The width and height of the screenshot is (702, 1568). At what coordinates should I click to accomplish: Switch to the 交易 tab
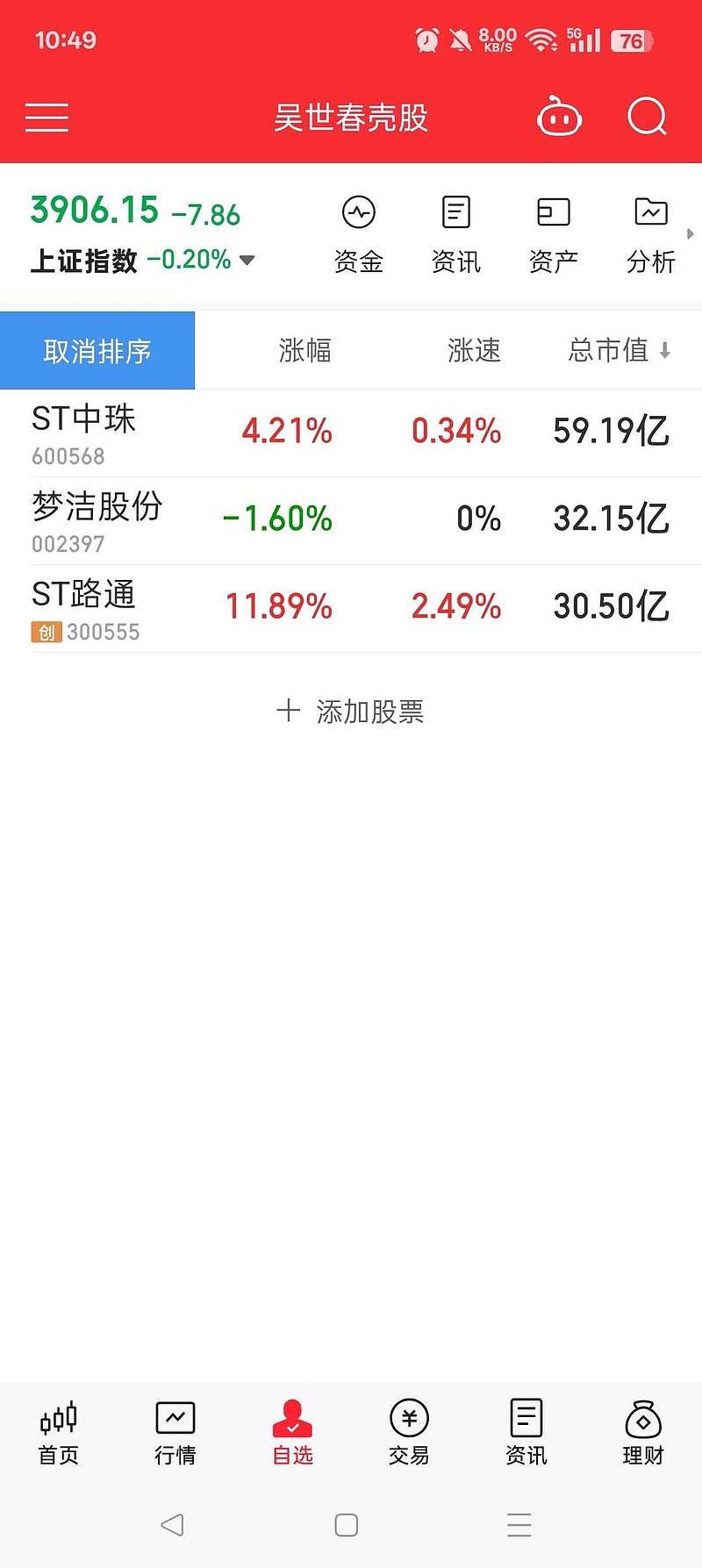tap(409, 1433)
